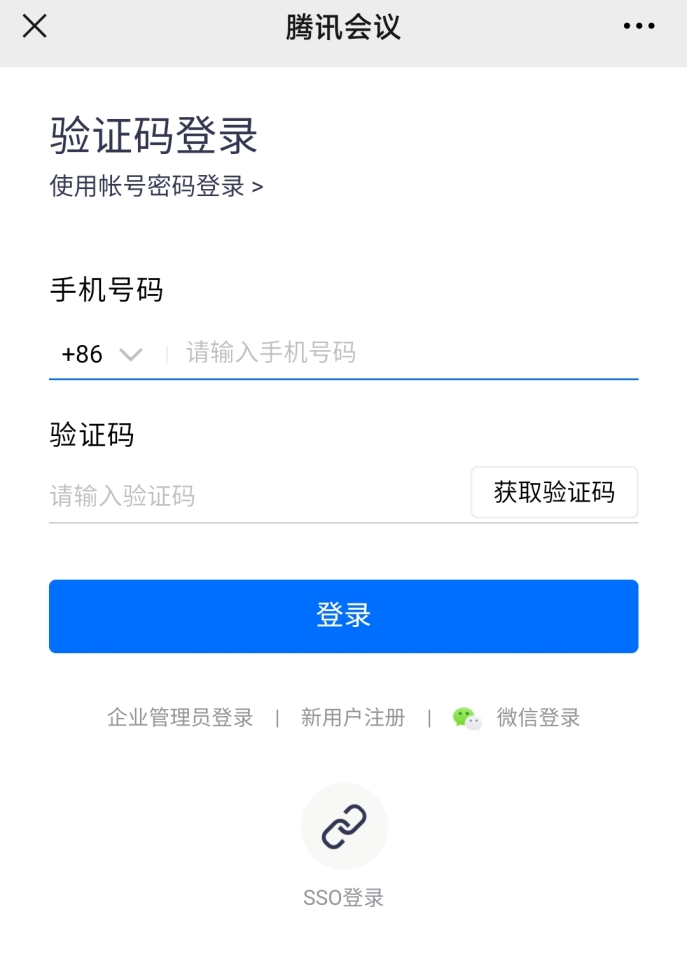Viewport: 687px width, 963px height.
Task: Log in with WeChat (微信登录)
Action: pos(520,718)
